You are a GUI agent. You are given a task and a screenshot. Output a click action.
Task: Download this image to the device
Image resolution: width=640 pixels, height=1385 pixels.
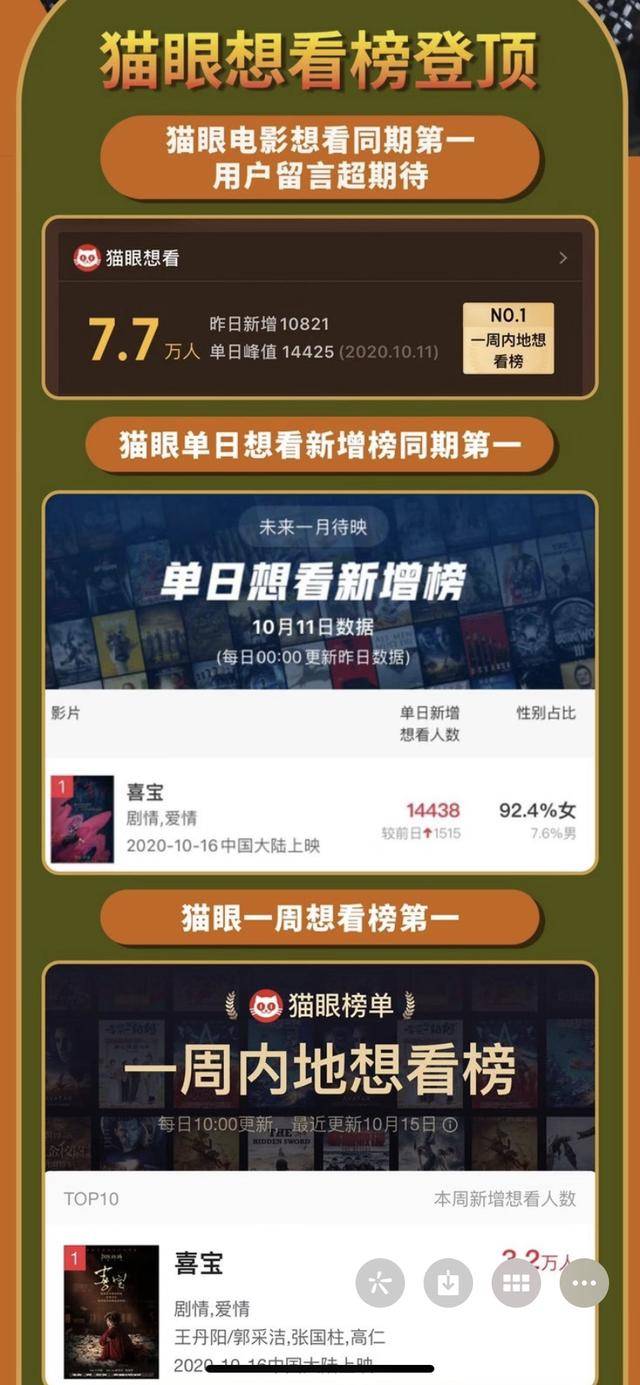coord(448,1283)
